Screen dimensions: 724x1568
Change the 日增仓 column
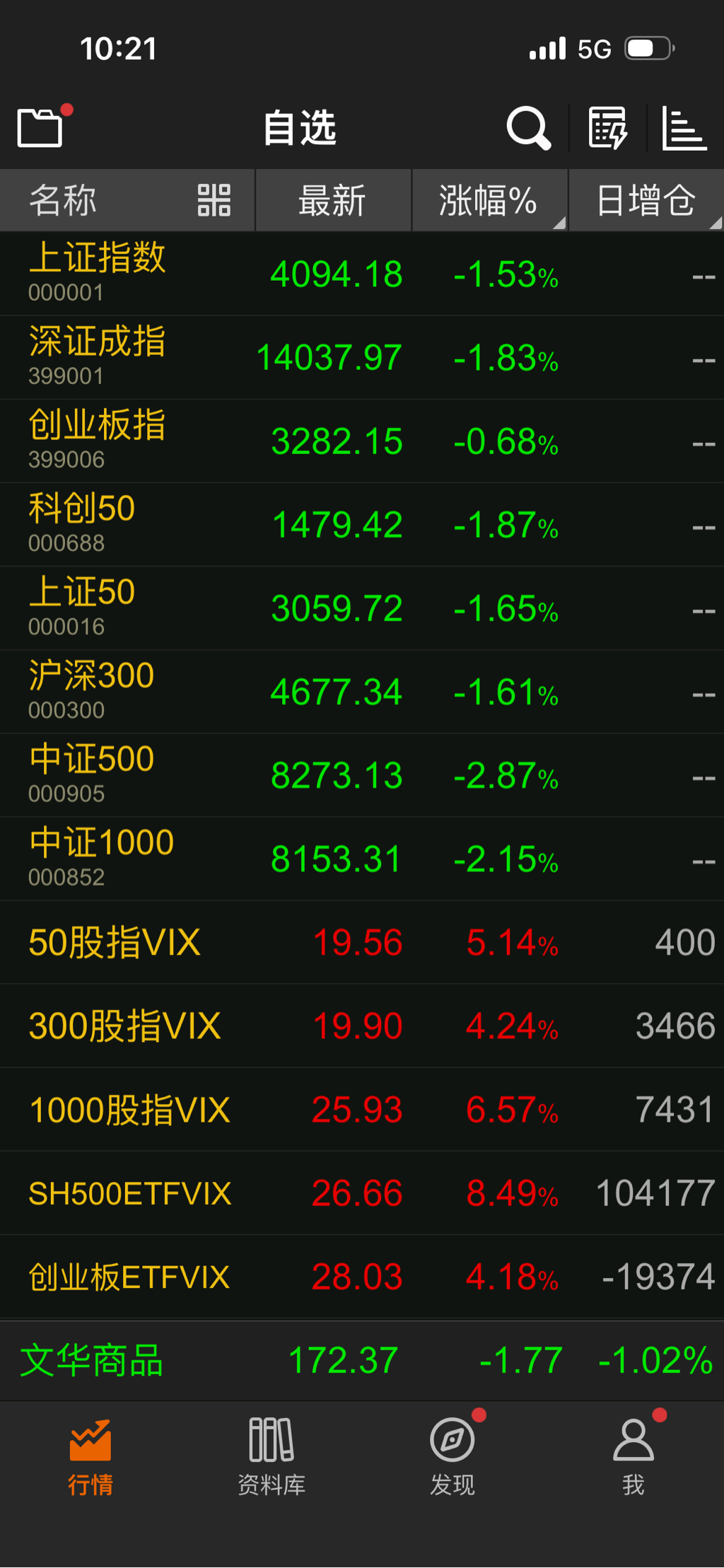coord(646,200)
